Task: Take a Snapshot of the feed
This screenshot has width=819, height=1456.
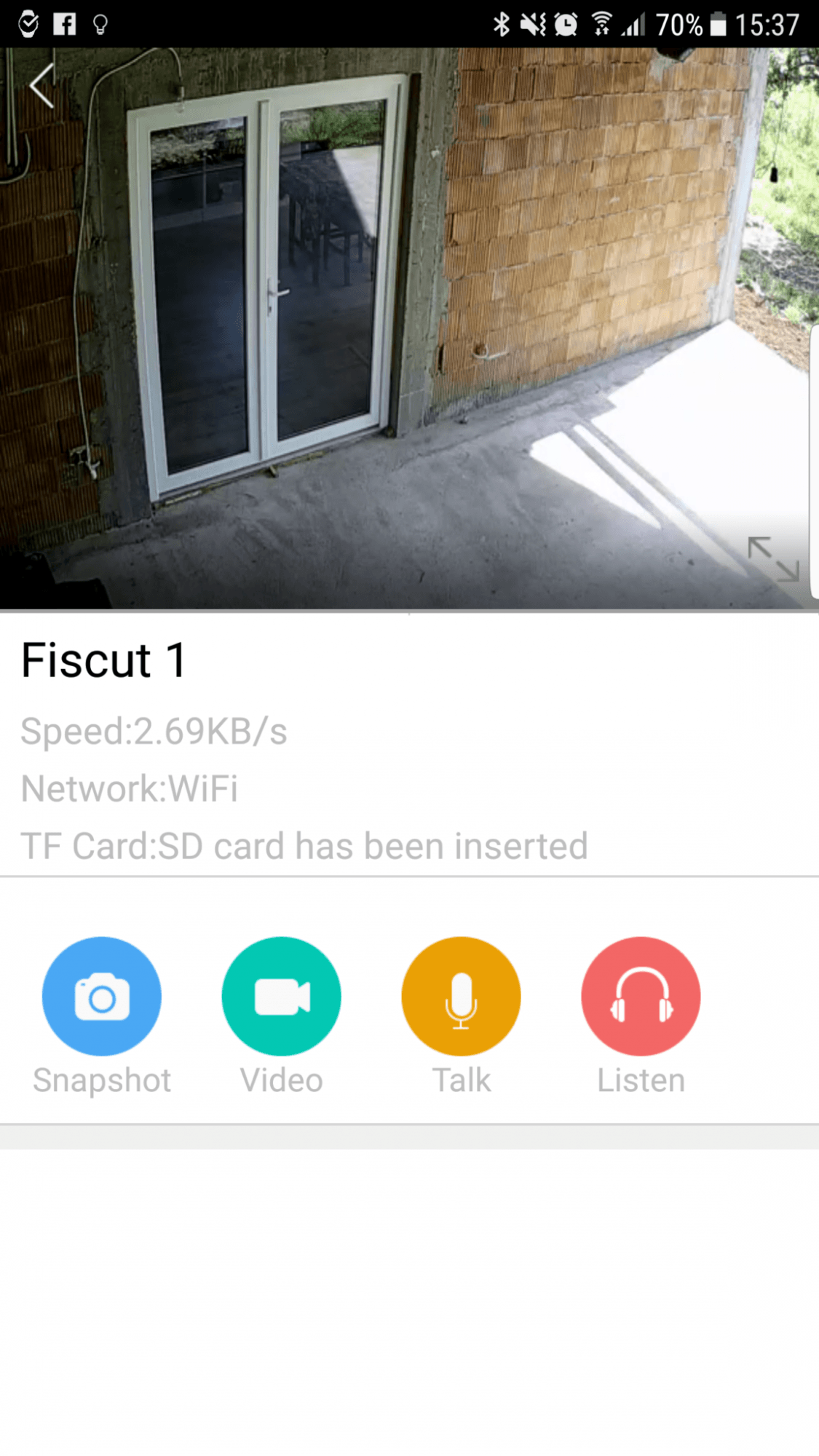Action: tap(102, 997)
